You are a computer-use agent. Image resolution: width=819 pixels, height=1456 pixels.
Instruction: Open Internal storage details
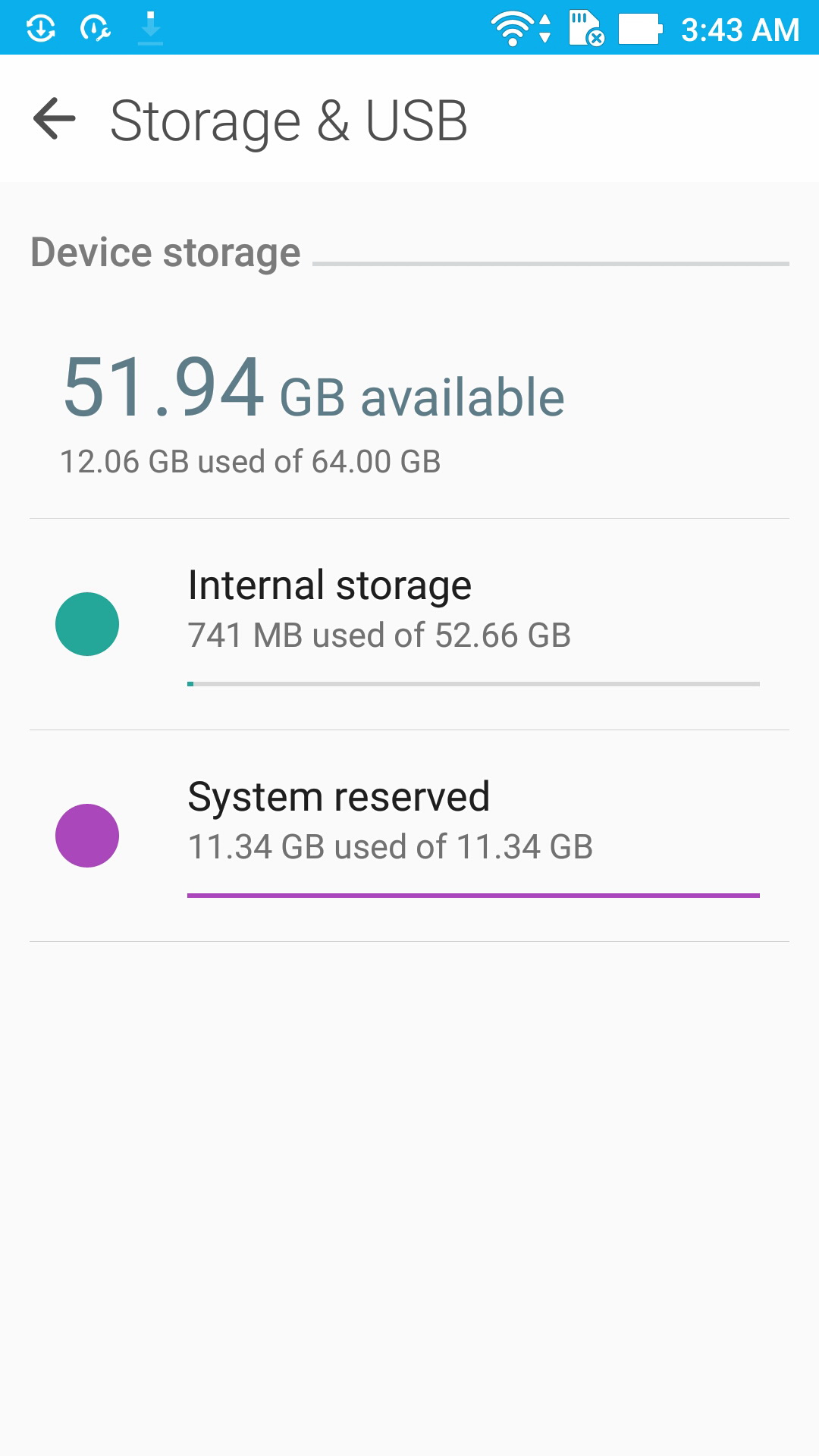tap(409, 624)
